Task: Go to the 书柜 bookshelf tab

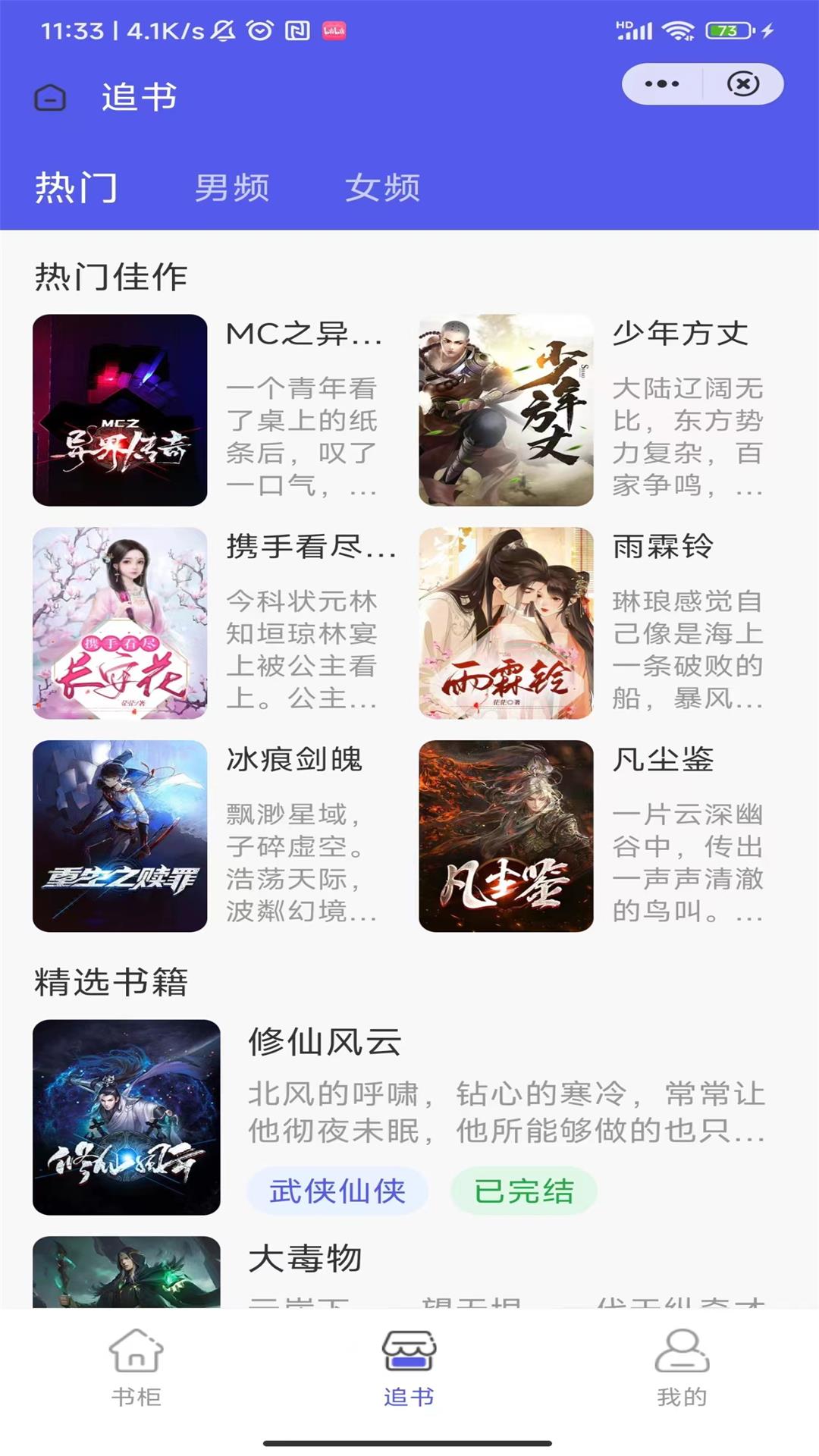Action: click(136, 1367)
